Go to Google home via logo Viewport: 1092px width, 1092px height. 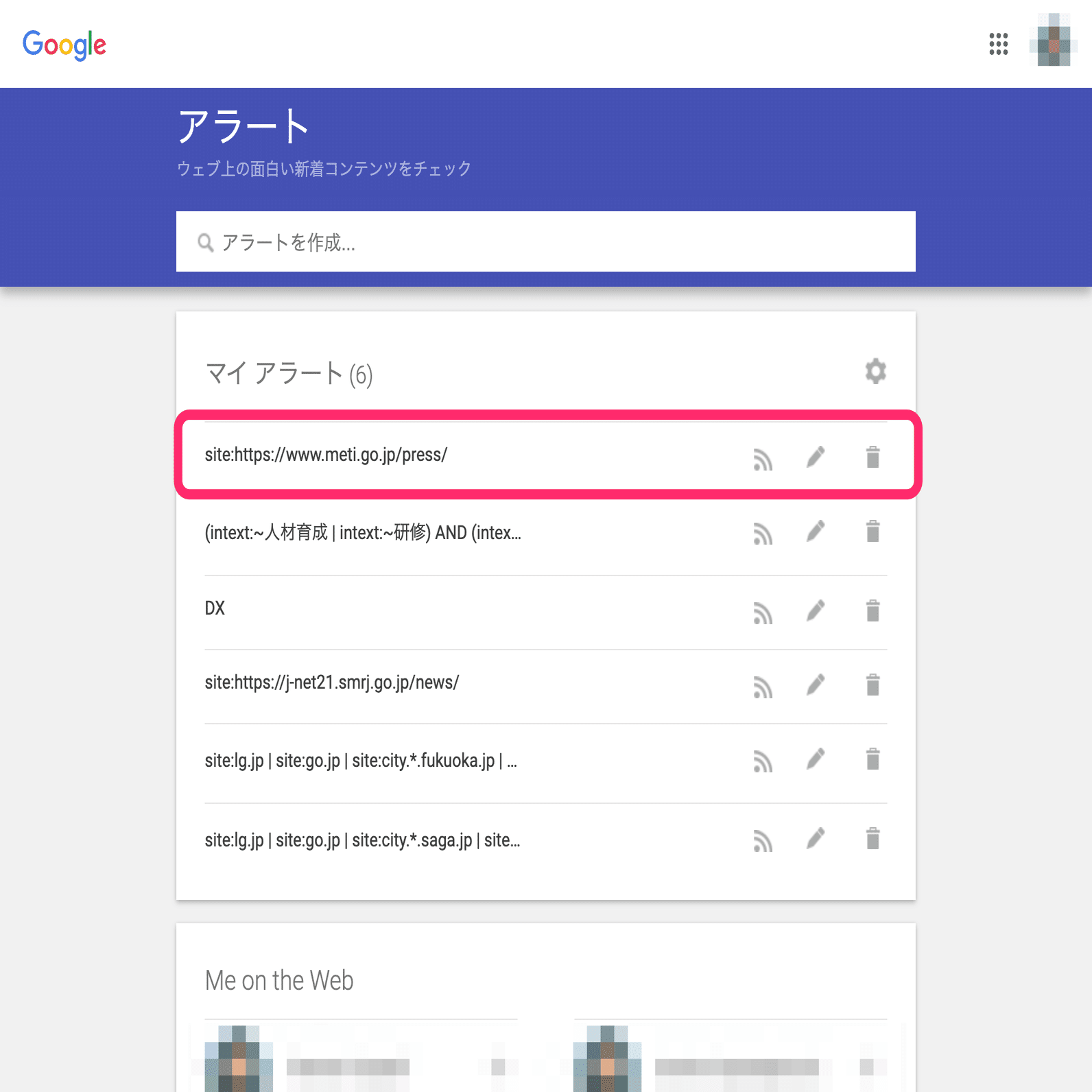64,45
